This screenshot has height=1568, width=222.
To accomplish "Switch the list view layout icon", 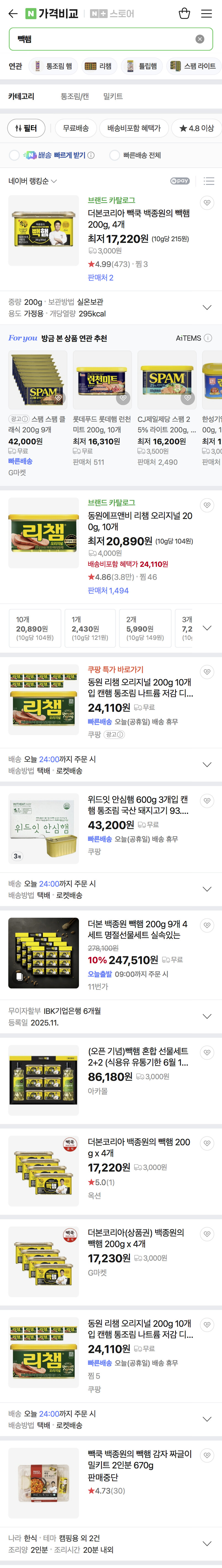I will [x=209, y=181].
